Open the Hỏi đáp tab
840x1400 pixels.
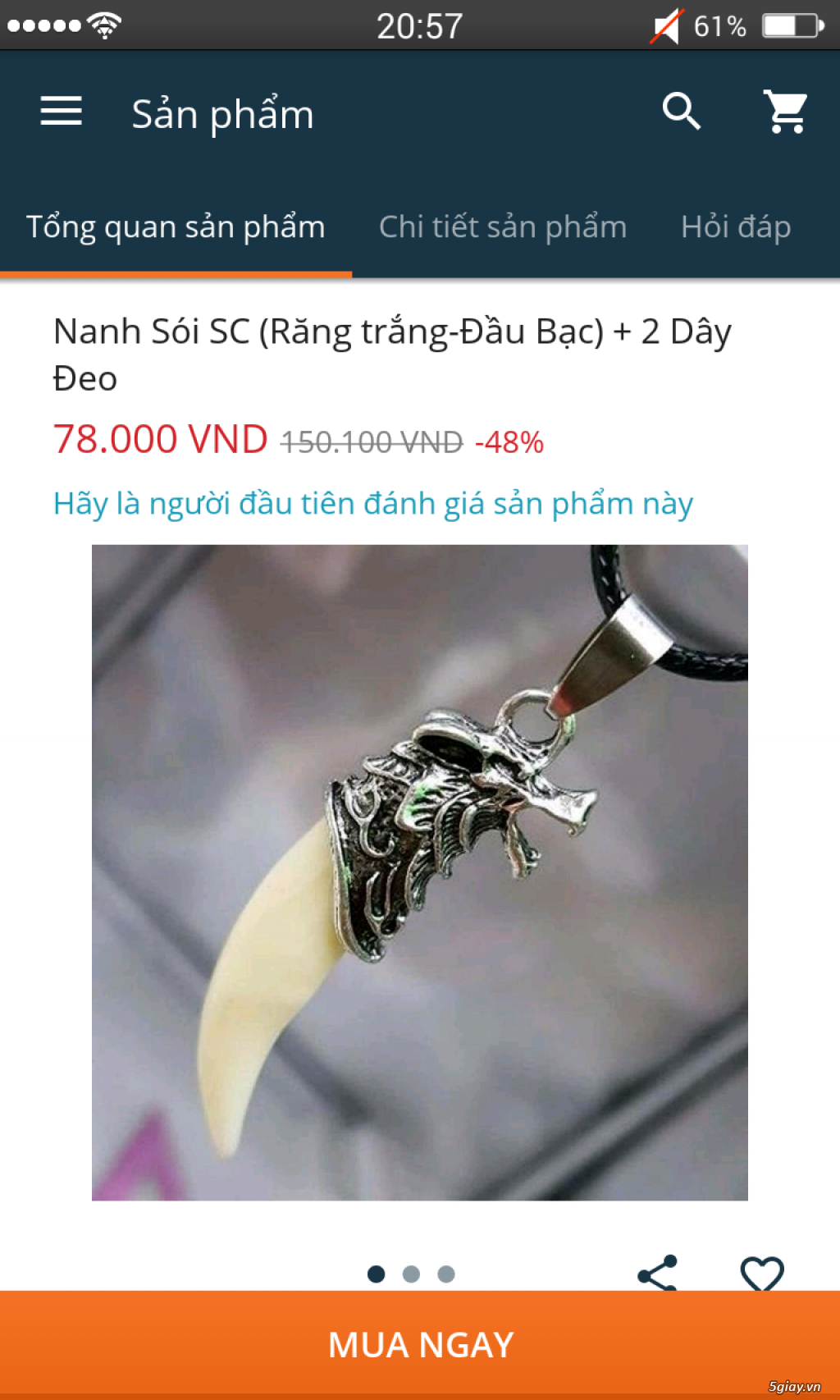(733, 227)
